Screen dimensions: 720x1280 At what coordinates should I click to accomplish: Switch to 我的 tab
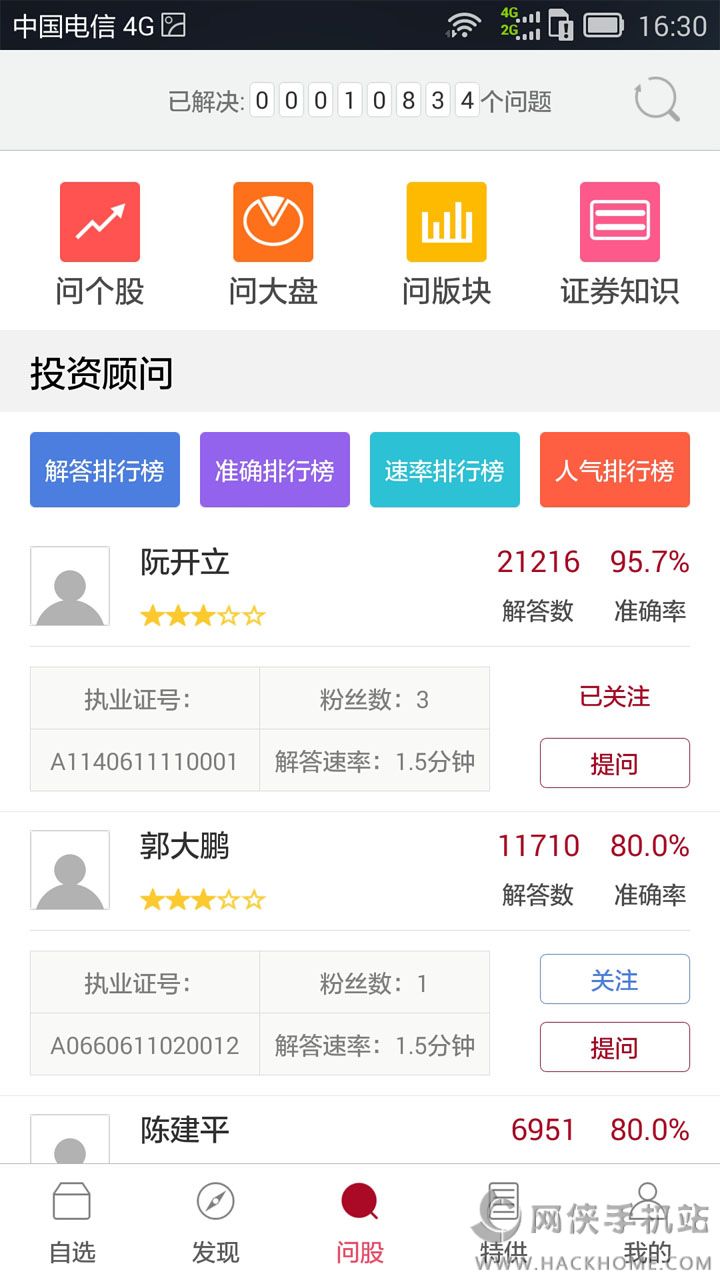pos(647,1222)
